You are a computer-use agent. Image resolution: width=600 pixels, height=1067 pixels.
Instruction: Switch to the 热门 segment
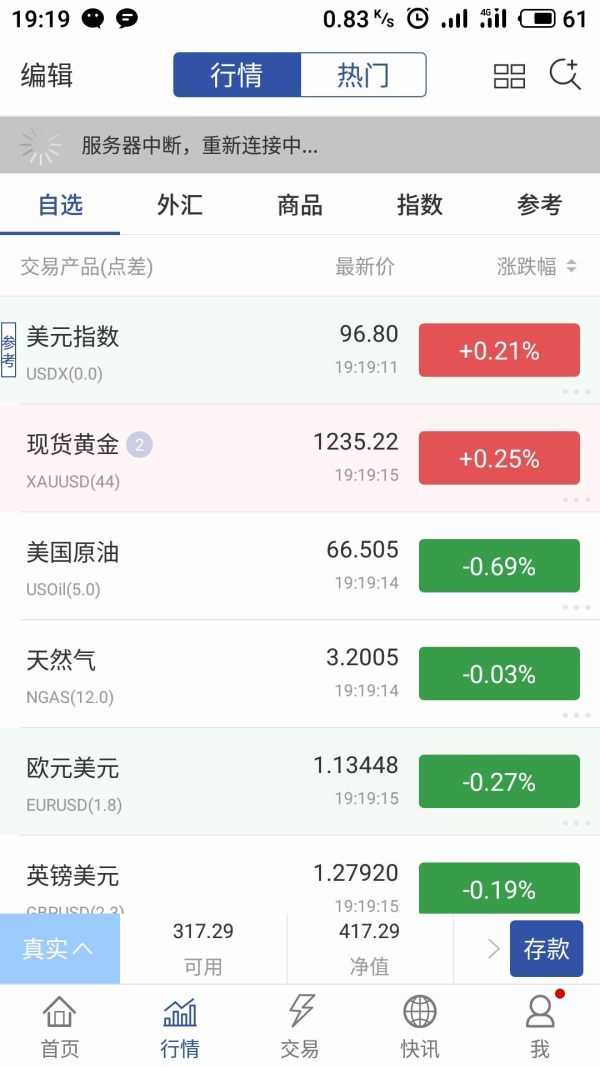(x=363, y=75)
